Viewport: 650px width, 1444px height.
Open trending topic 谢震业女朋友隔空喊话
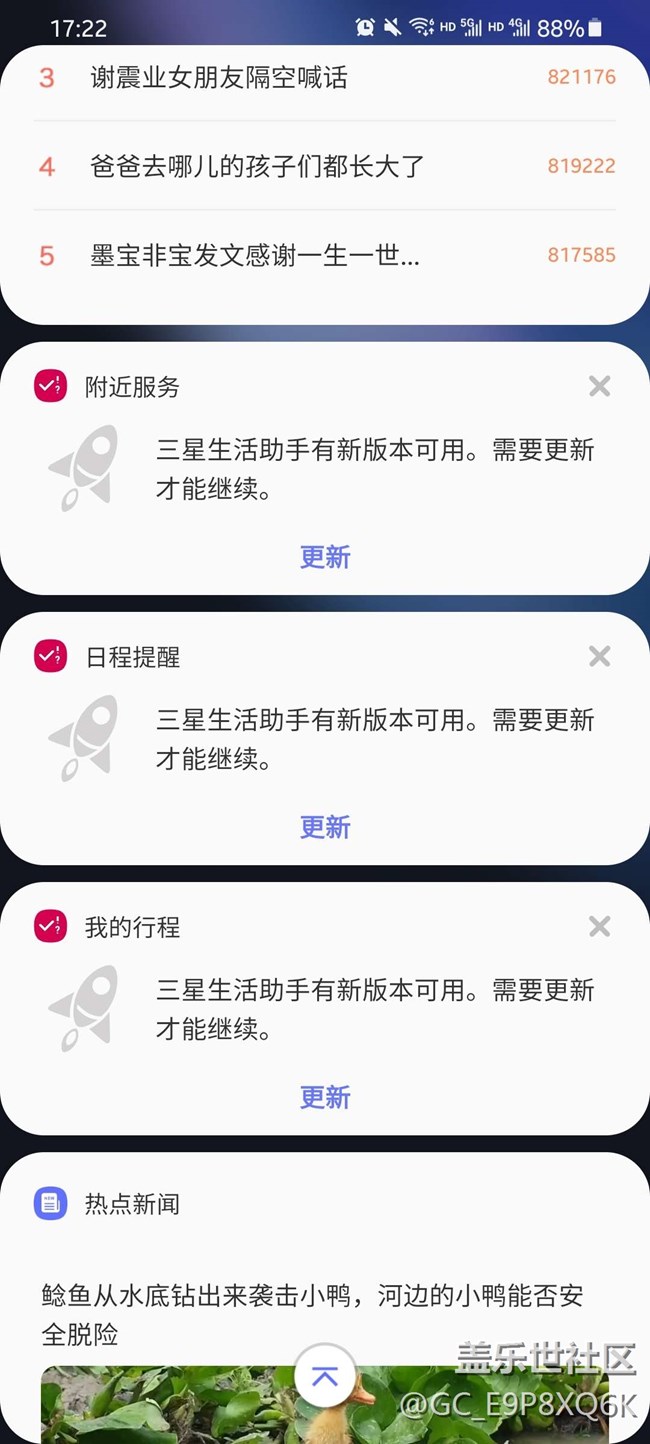[x=219, y=78]
